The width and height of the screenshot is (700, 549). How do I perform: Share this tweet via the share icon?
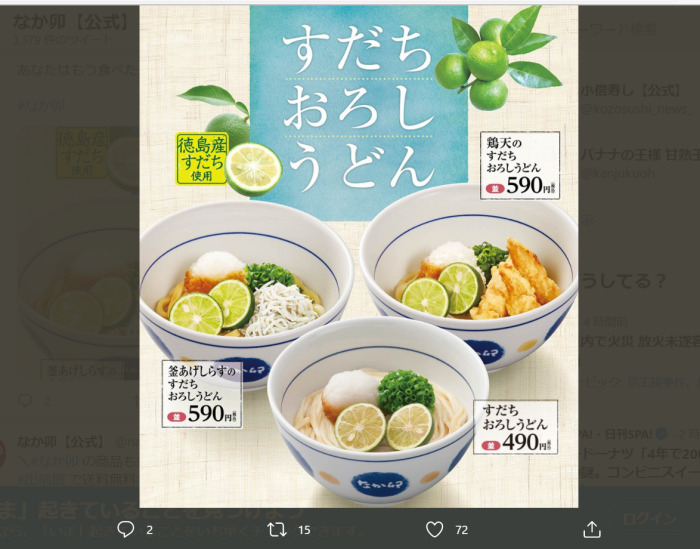(591, 529)
